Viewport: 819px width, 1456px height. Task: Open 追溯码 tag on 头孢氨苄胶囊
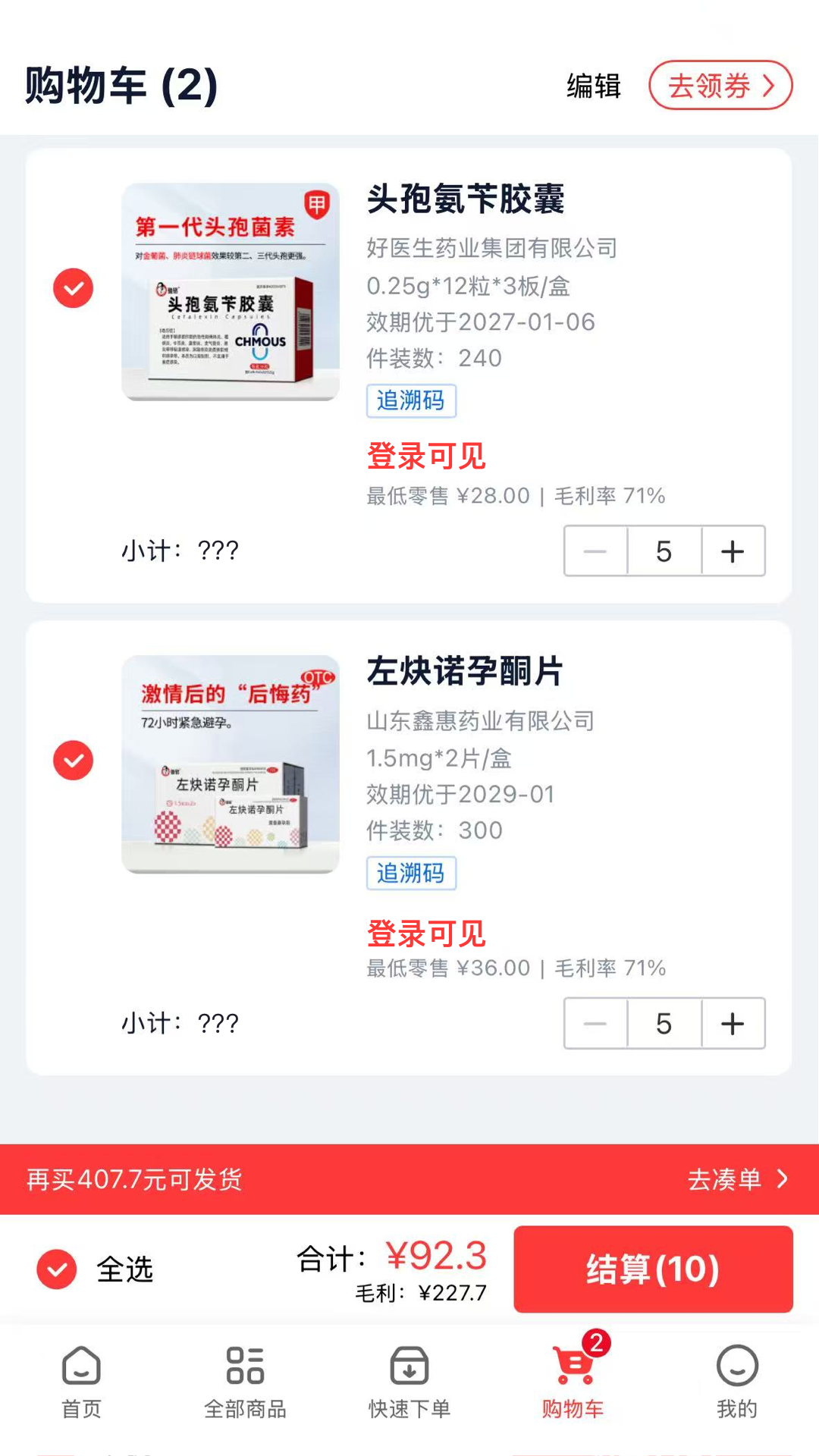pos(411,401)
